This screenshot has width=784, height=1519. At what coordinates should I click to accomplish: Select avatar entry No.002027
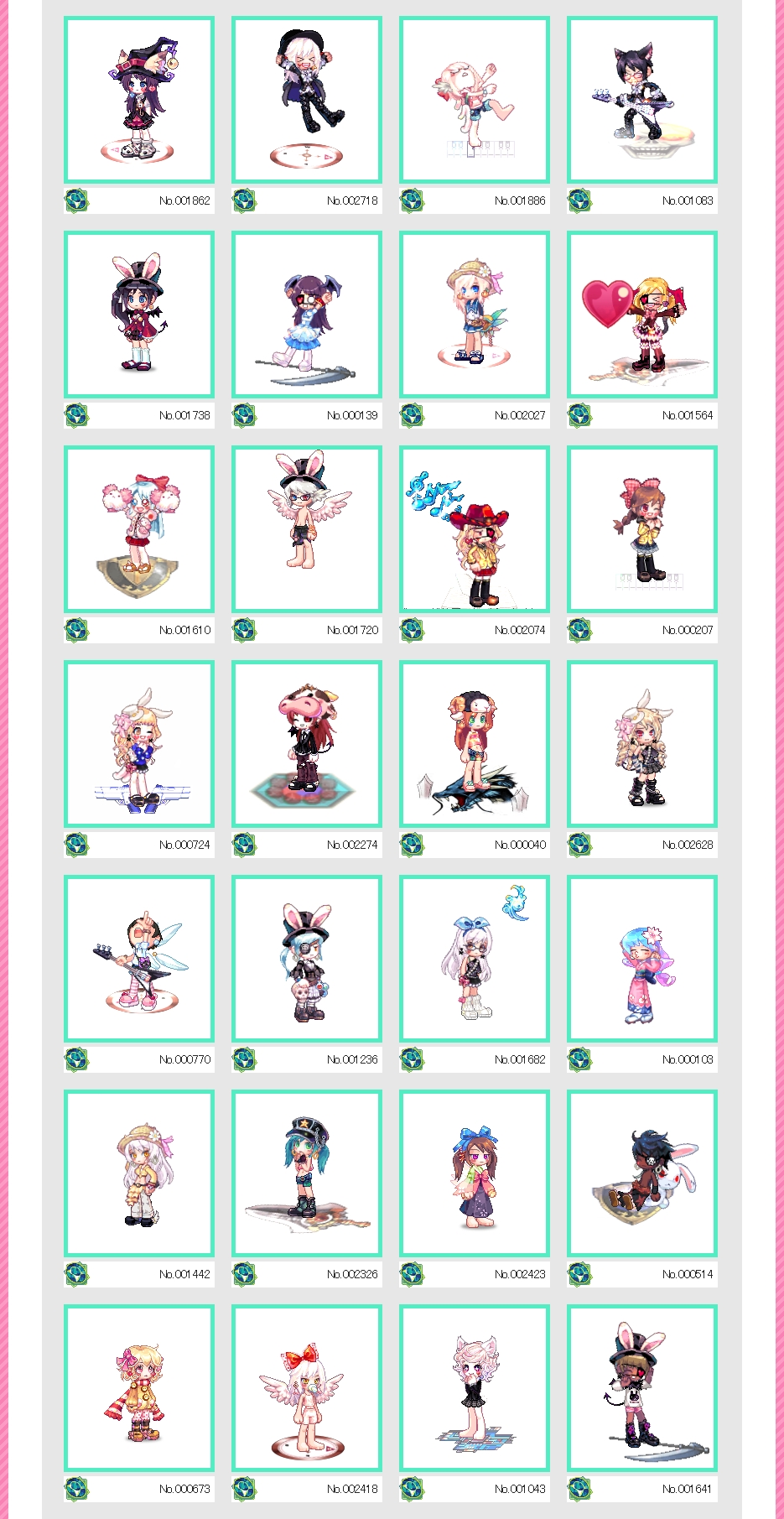pos(475,315)
